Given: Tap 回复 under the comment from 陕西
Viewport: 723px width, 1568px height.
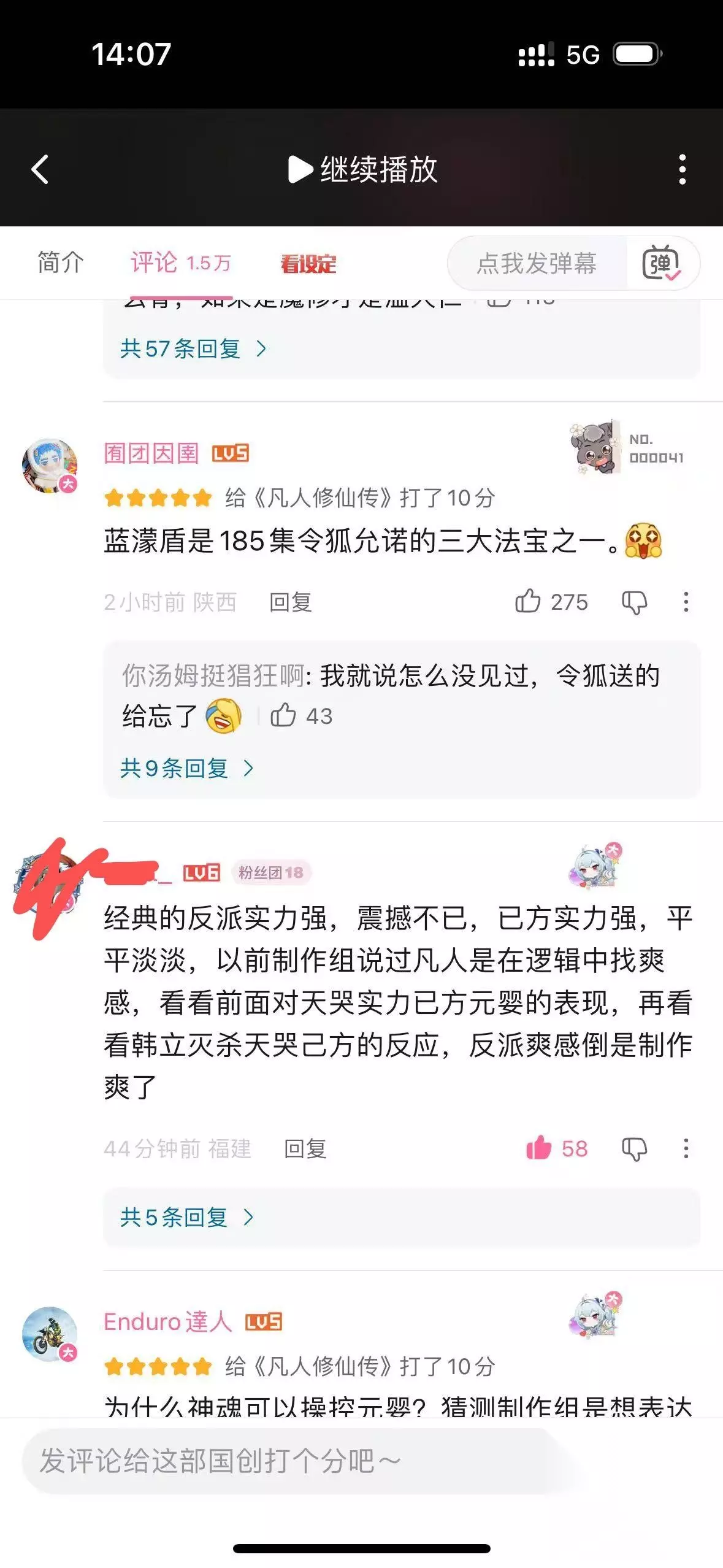Looking at the screenshot, I should [x=291, y=602].
